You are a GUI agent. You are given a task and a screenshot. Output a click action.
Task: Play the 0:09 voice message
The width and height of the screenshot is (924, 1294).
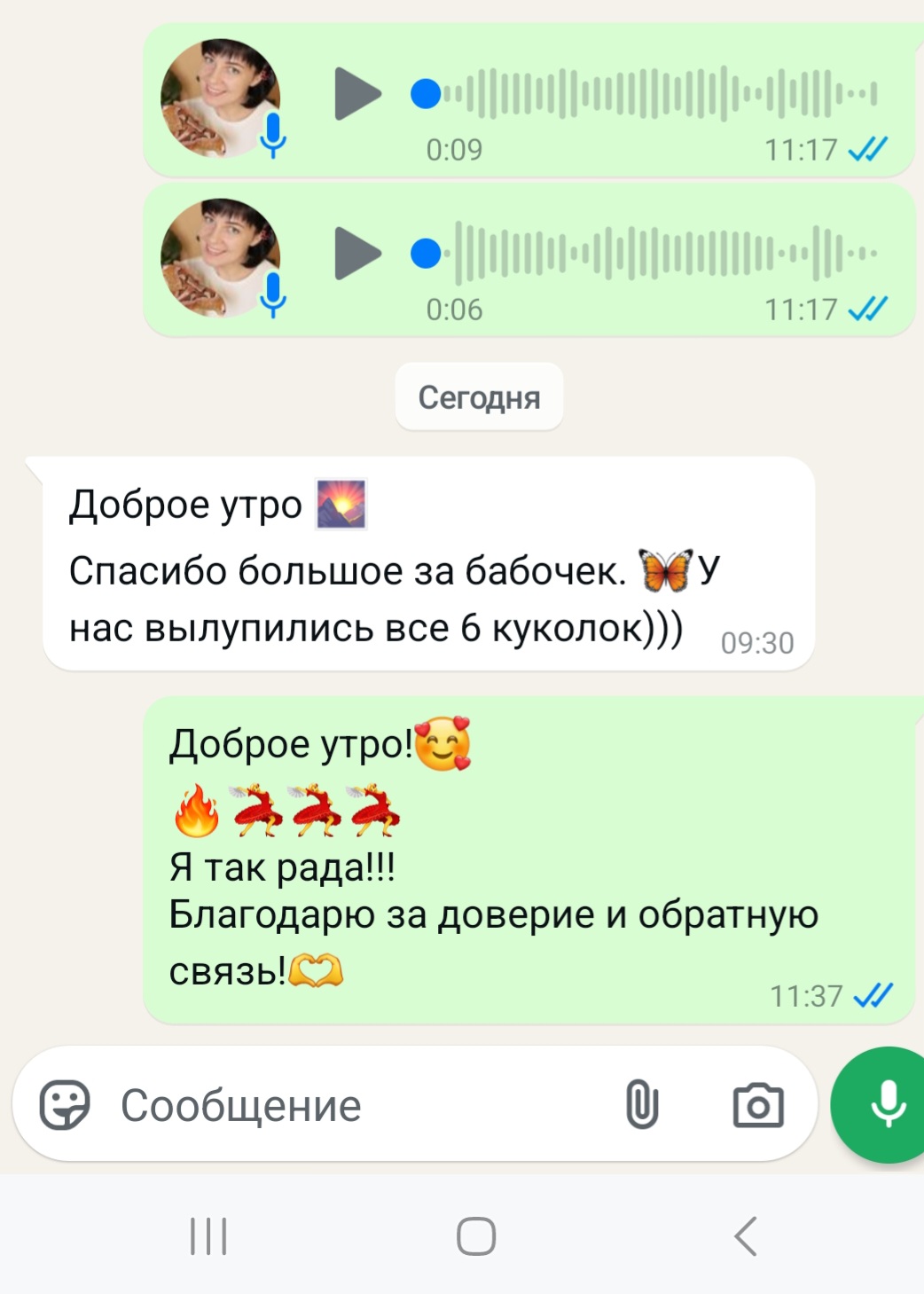coord(356,94)
